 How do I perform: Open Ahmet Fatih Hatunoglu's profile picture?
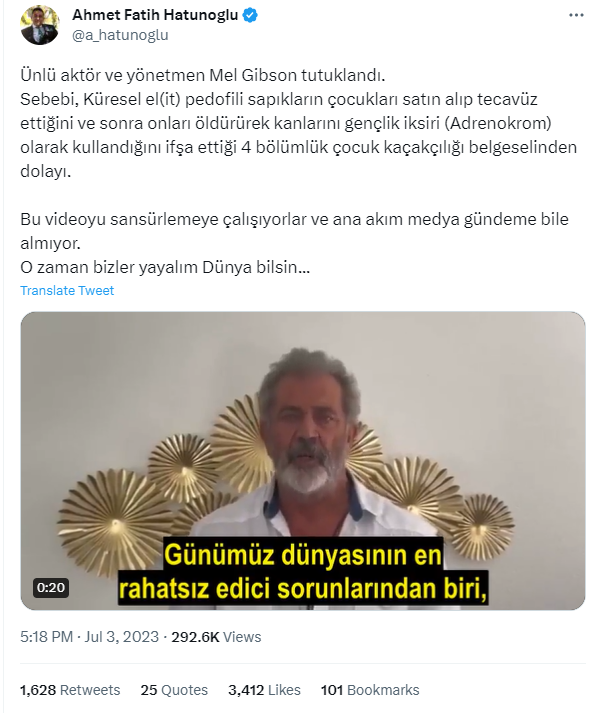pyautogui.click(x=41, y=25)
